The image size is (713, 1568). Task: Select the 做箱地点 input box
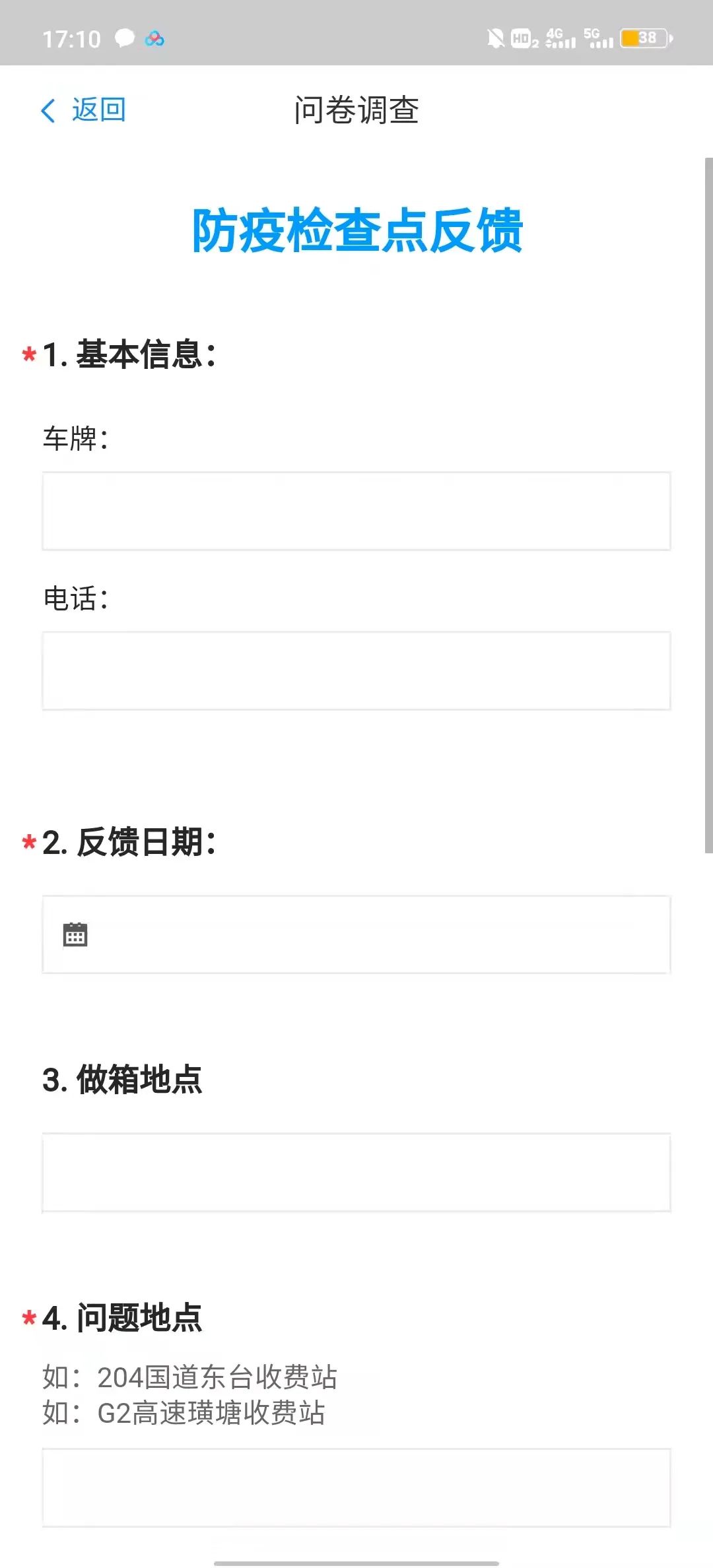356,1173
